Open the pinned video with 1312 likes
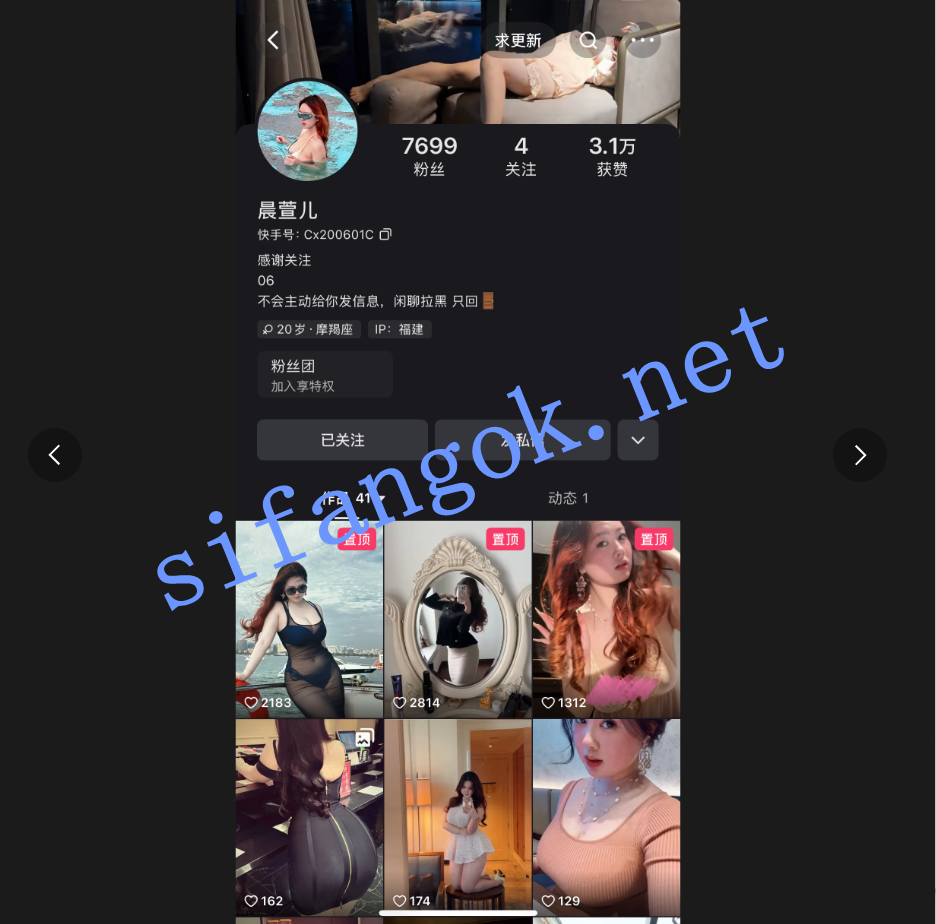The height and width of the screenshot is (924, 936). (606, 620)
